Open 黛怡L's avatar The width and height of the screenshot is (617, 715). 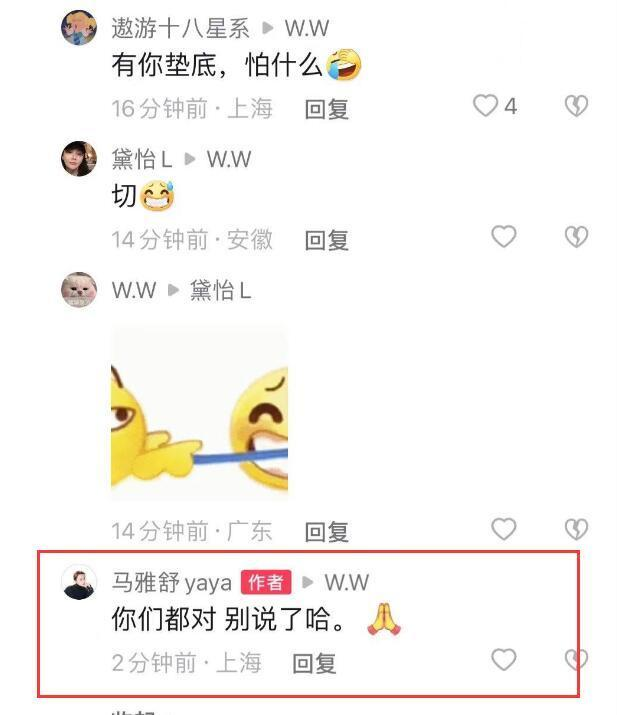click(x=79, y=159)
